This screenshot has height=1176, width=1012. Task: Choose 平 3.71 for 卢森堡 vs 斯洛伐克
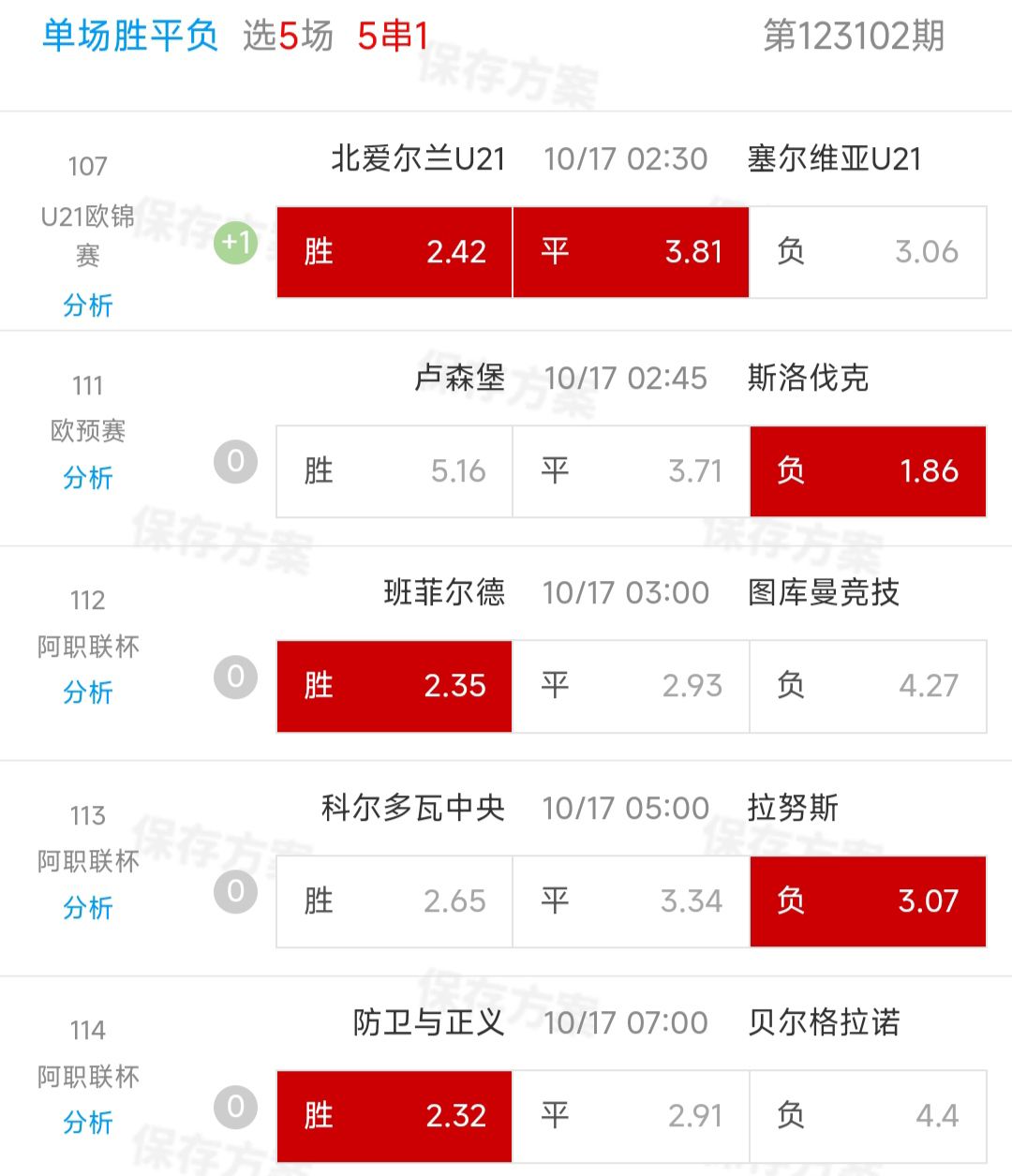pyautogui.click(x=631, y=471)
